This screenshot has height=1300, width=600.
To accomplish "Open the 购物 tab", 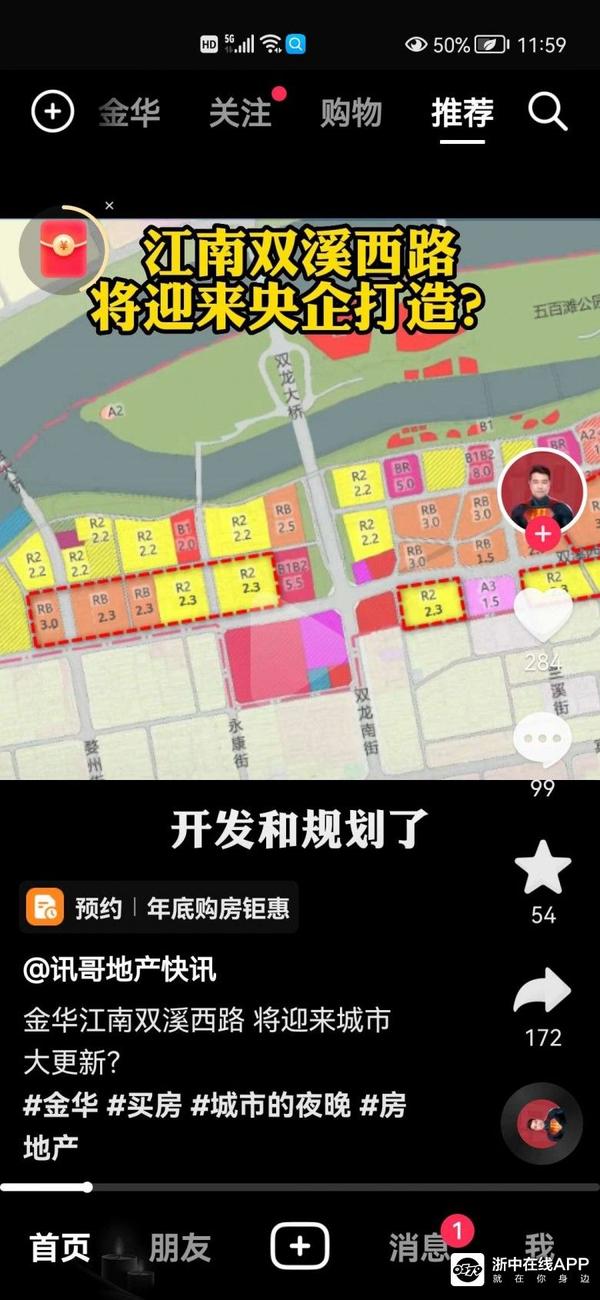I will (351, 113).
